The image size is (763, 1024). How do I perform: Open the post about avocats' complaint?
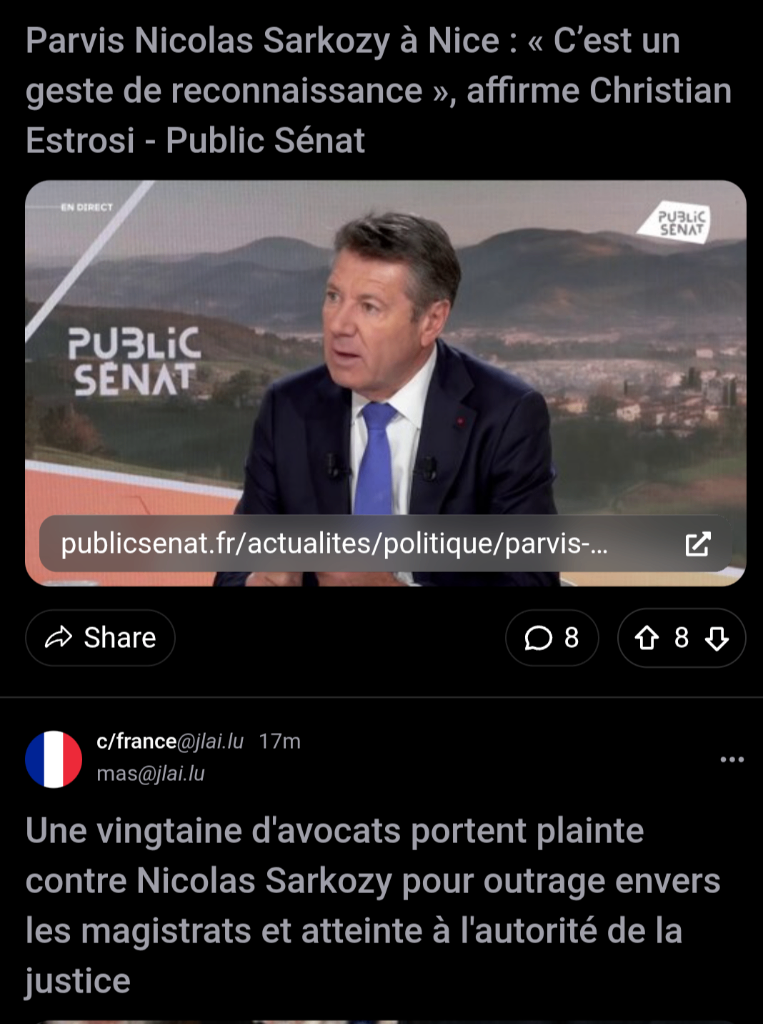pos(372,905)
